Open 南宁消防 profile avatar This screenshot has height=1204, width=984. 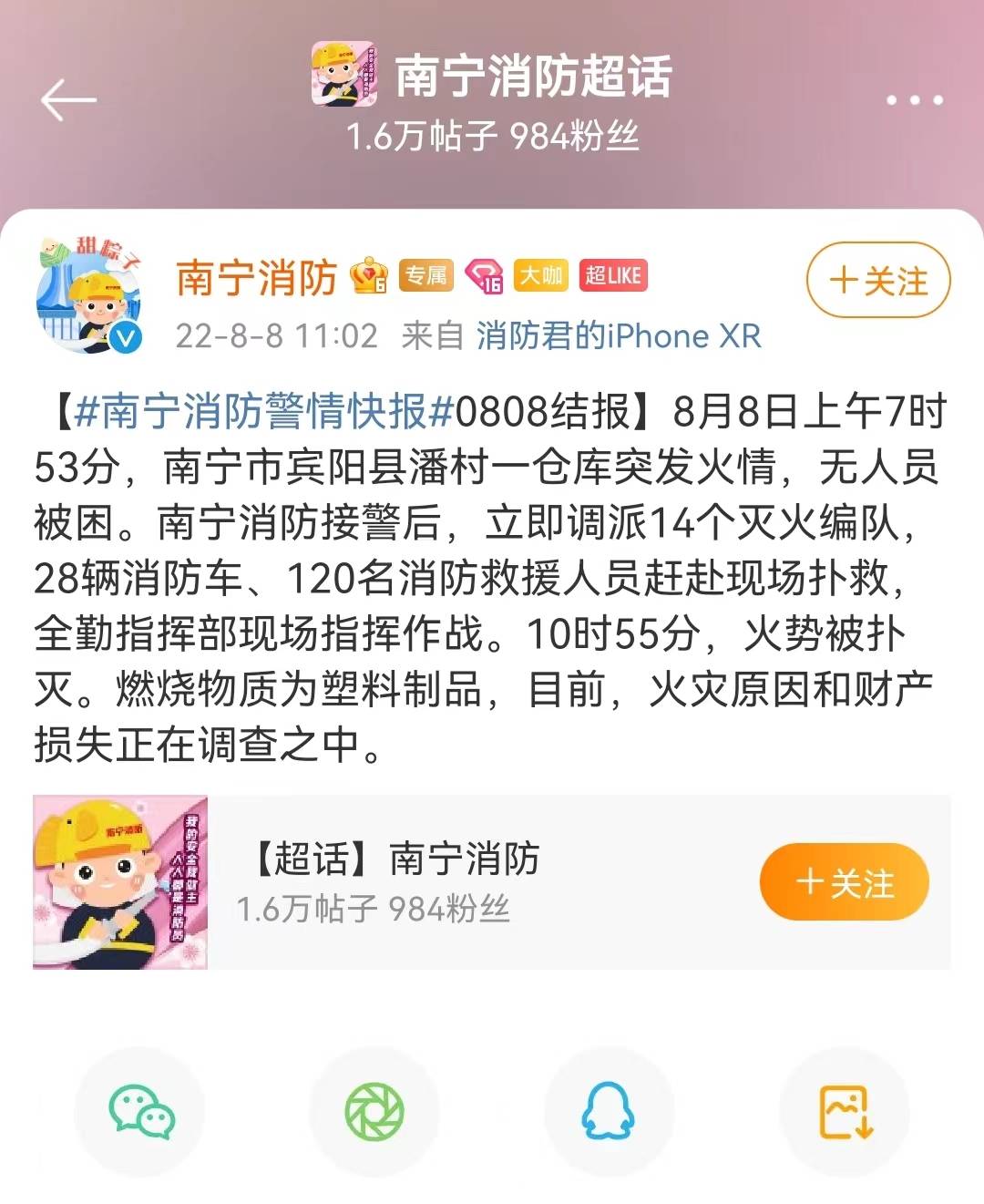pos(91,296)
